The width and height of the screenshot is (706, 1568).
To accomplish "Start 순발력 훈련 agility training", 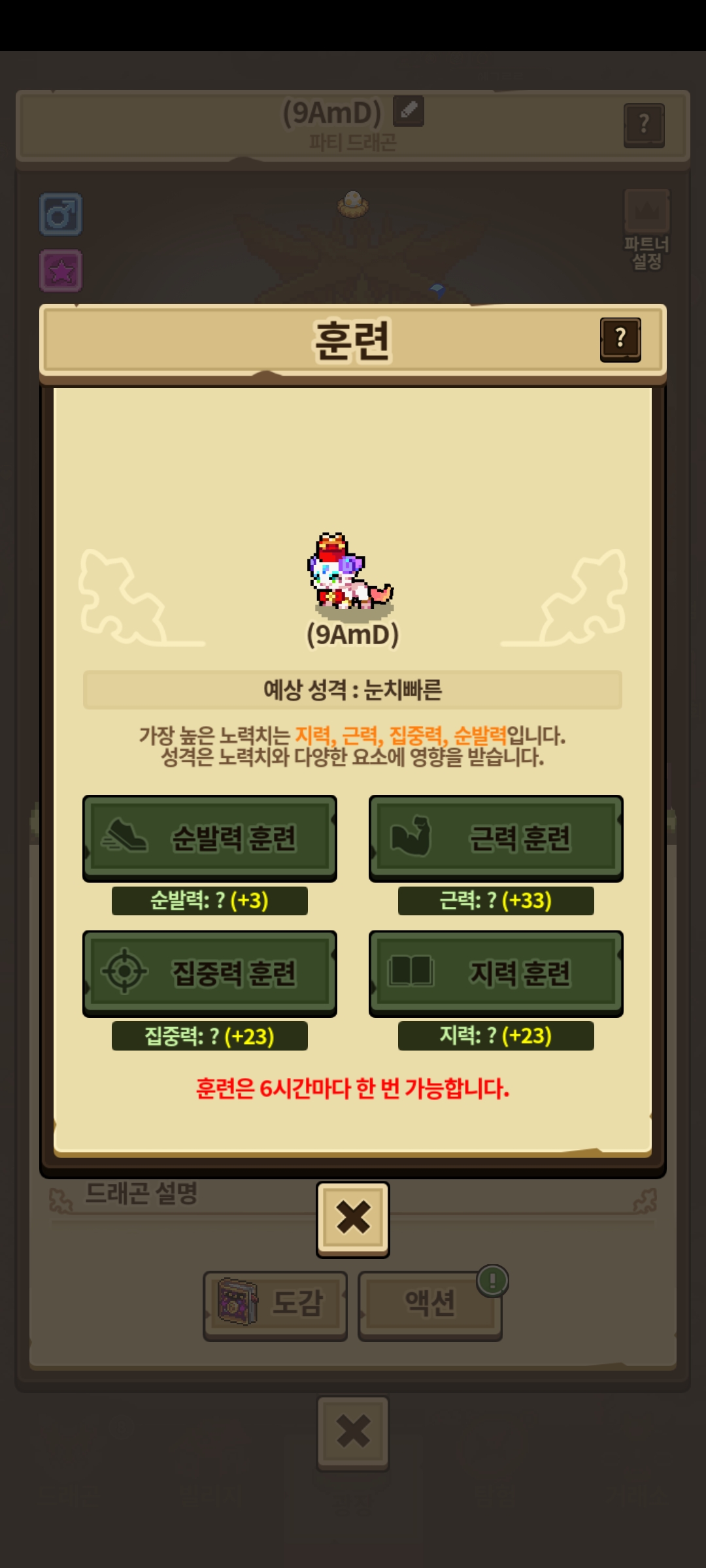I will 210,838.
